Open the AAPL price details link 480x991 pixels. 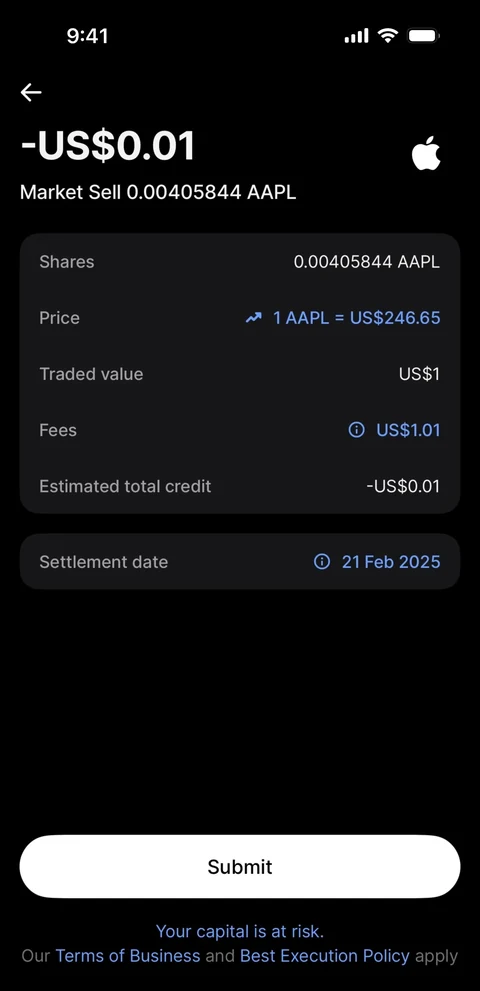coord(343,318)
